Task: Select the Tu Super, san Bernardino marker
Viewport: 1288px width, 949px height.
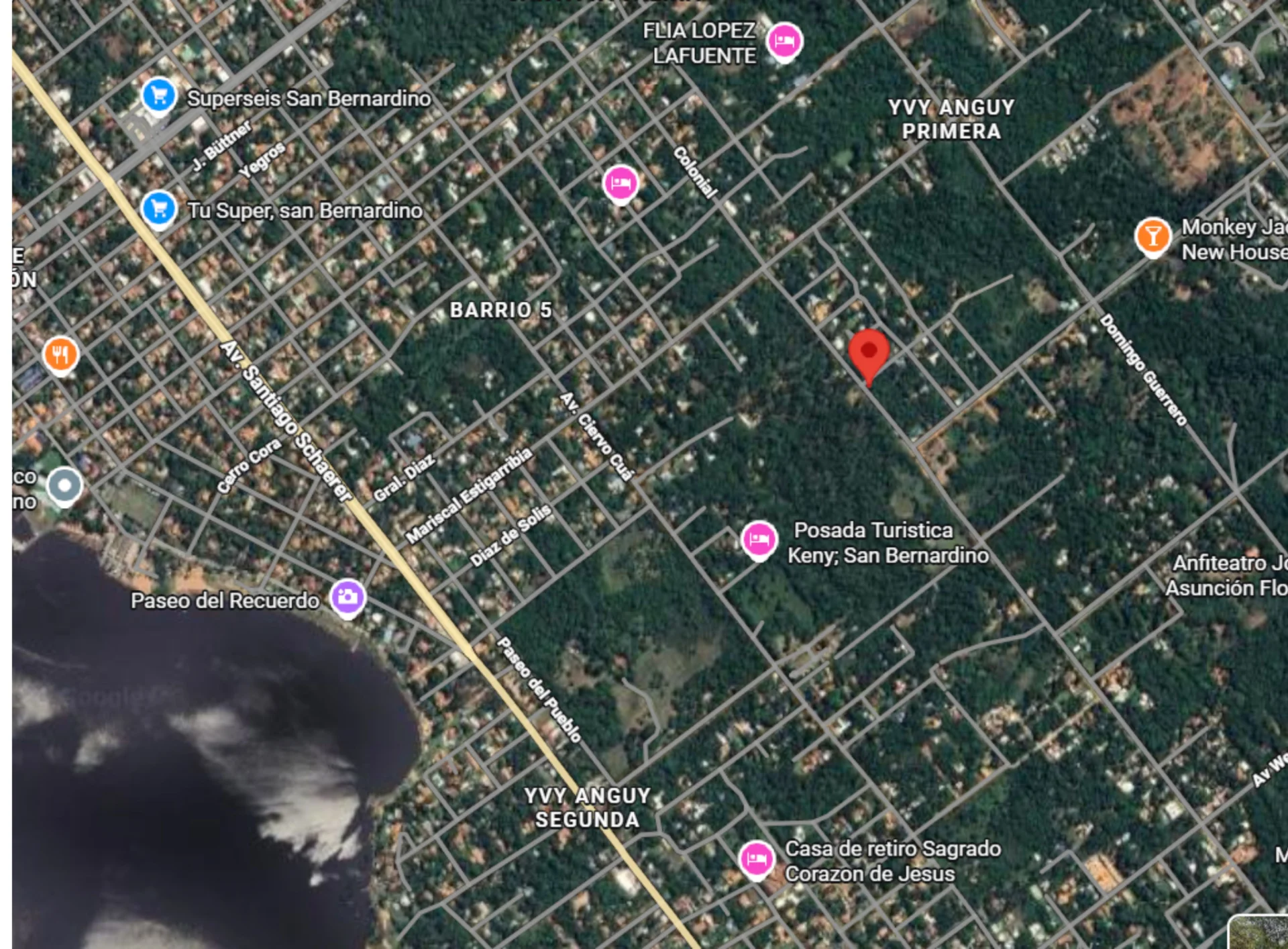Action: pyautogui.click(x=159, y=209)
